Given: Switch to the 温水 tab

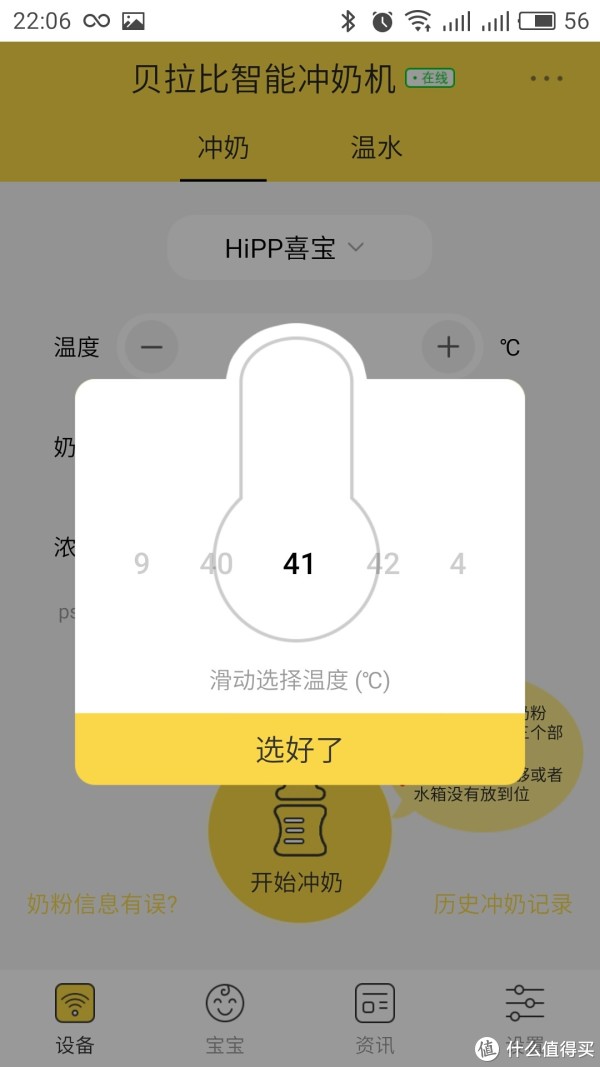Looking at the screenshot, I should [376, 148].
